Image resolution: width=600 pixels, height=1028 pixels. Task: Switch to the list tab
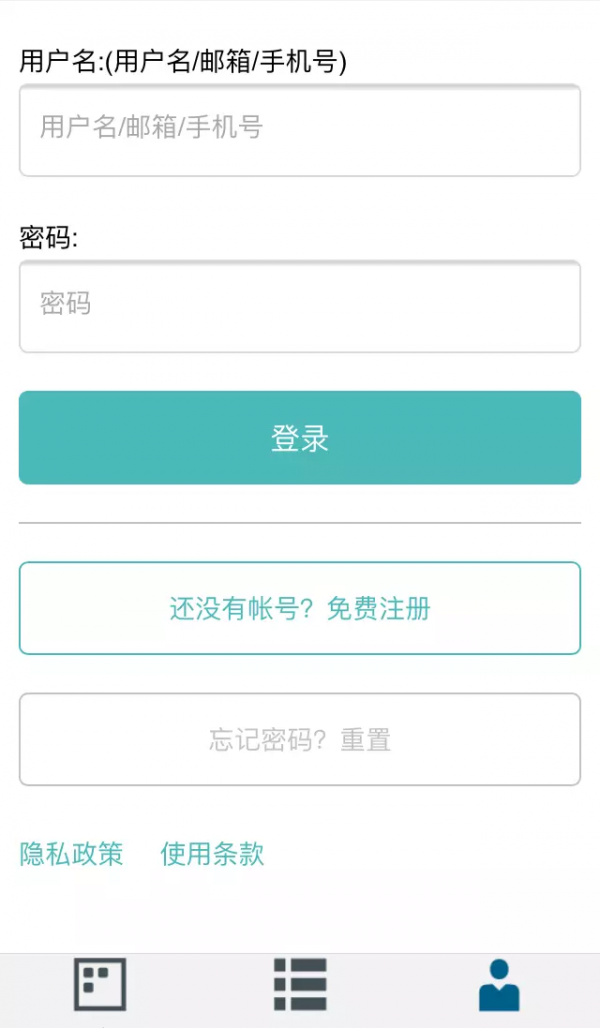click(x=300, y=985)
